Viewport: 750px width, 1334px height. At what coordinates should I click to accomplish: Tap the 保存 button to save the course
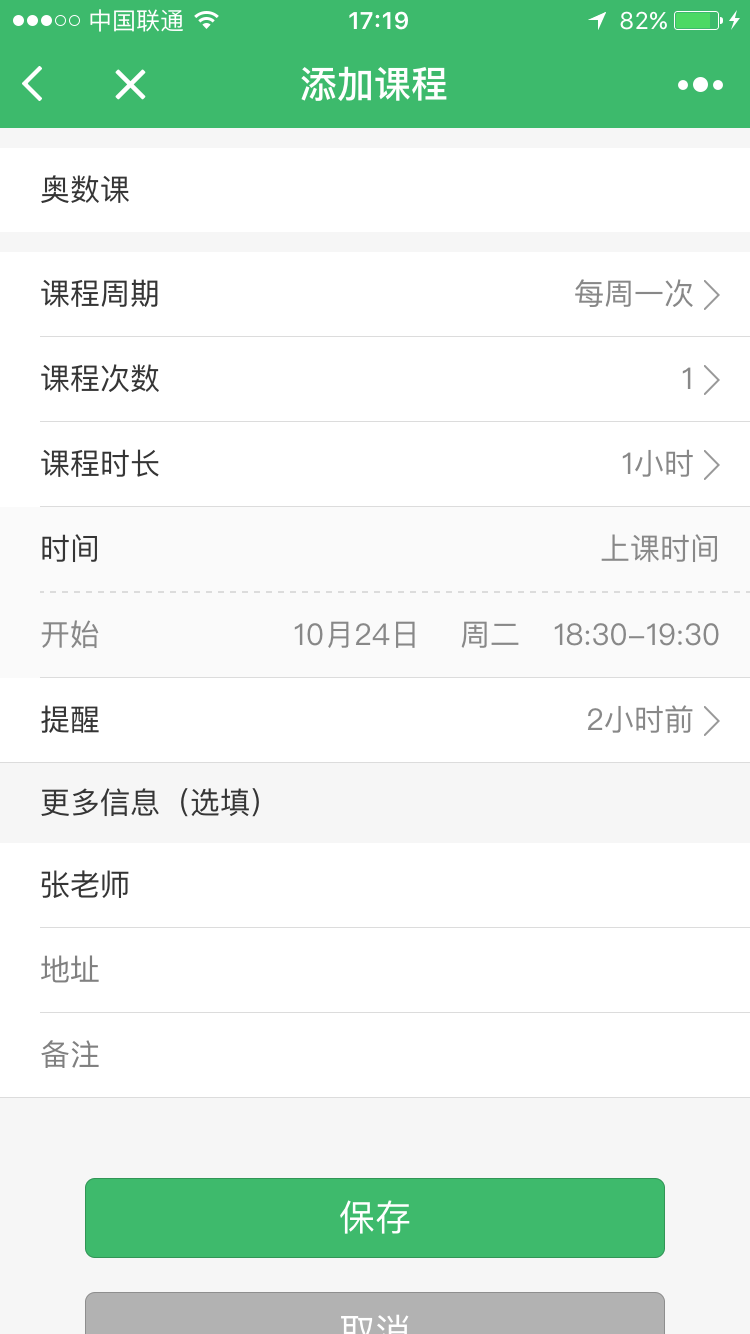coord(375,1218)
